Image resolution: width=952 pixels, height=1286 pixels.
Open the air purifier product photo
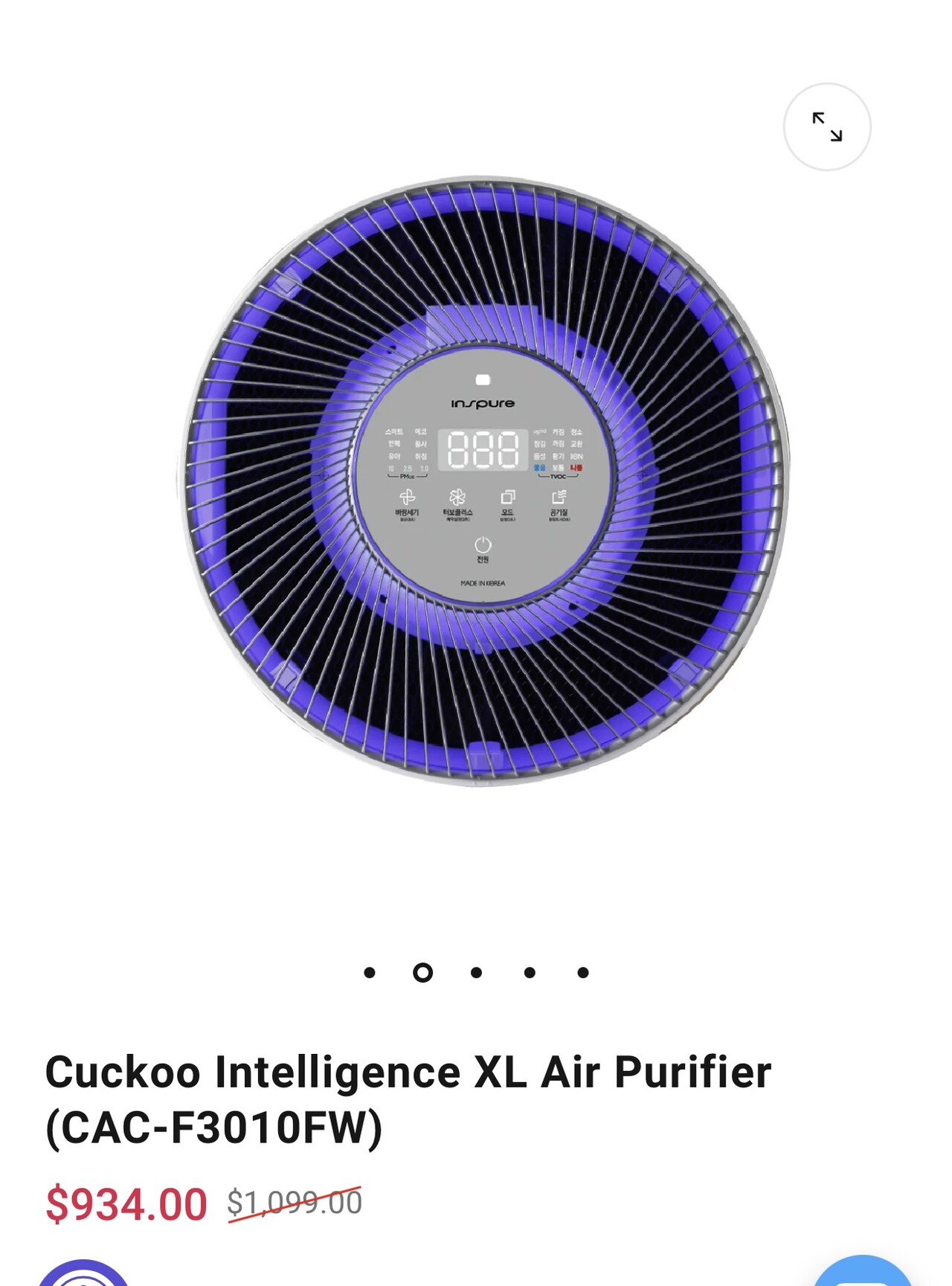(x=483, y=482)
